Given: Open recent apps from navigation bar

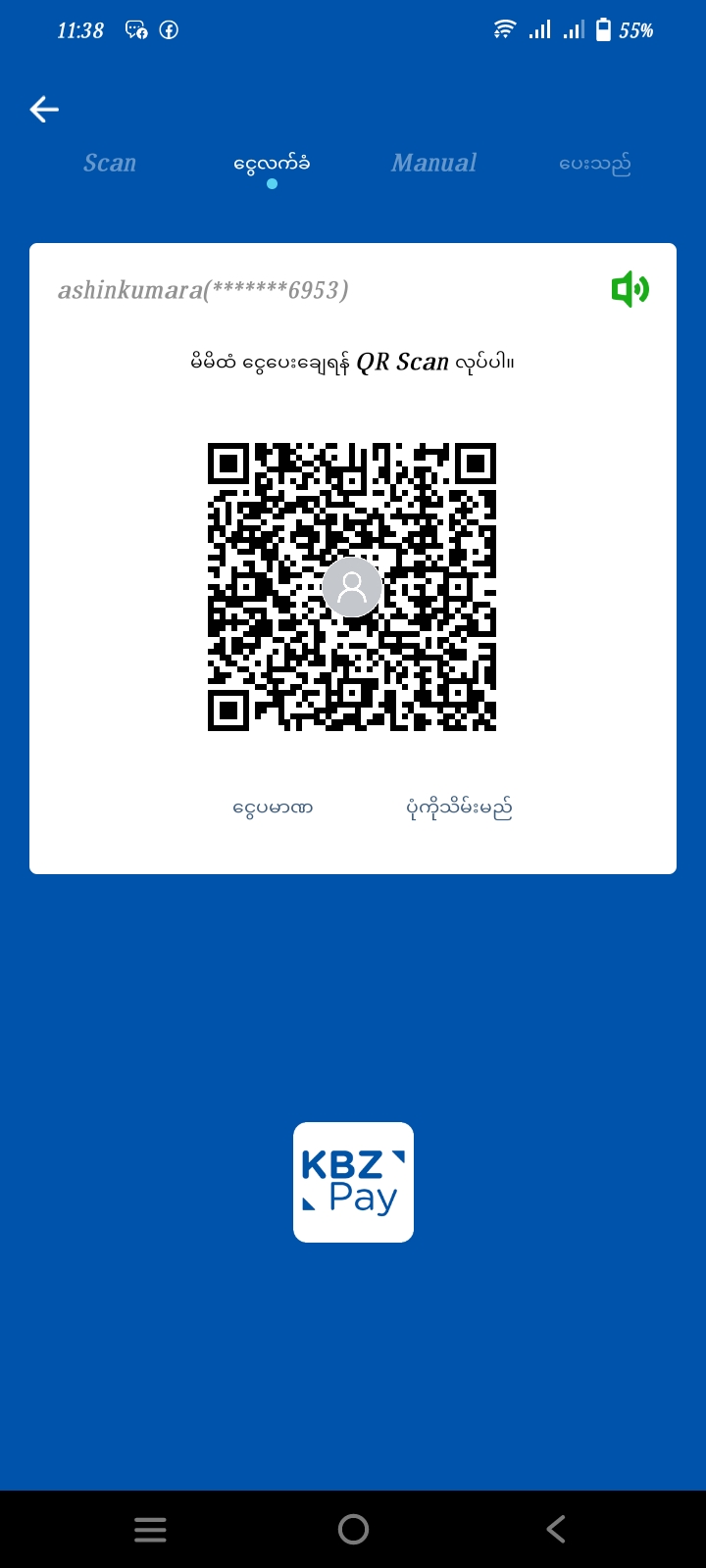Looking at the screenshot, I should pos(150,1529).
